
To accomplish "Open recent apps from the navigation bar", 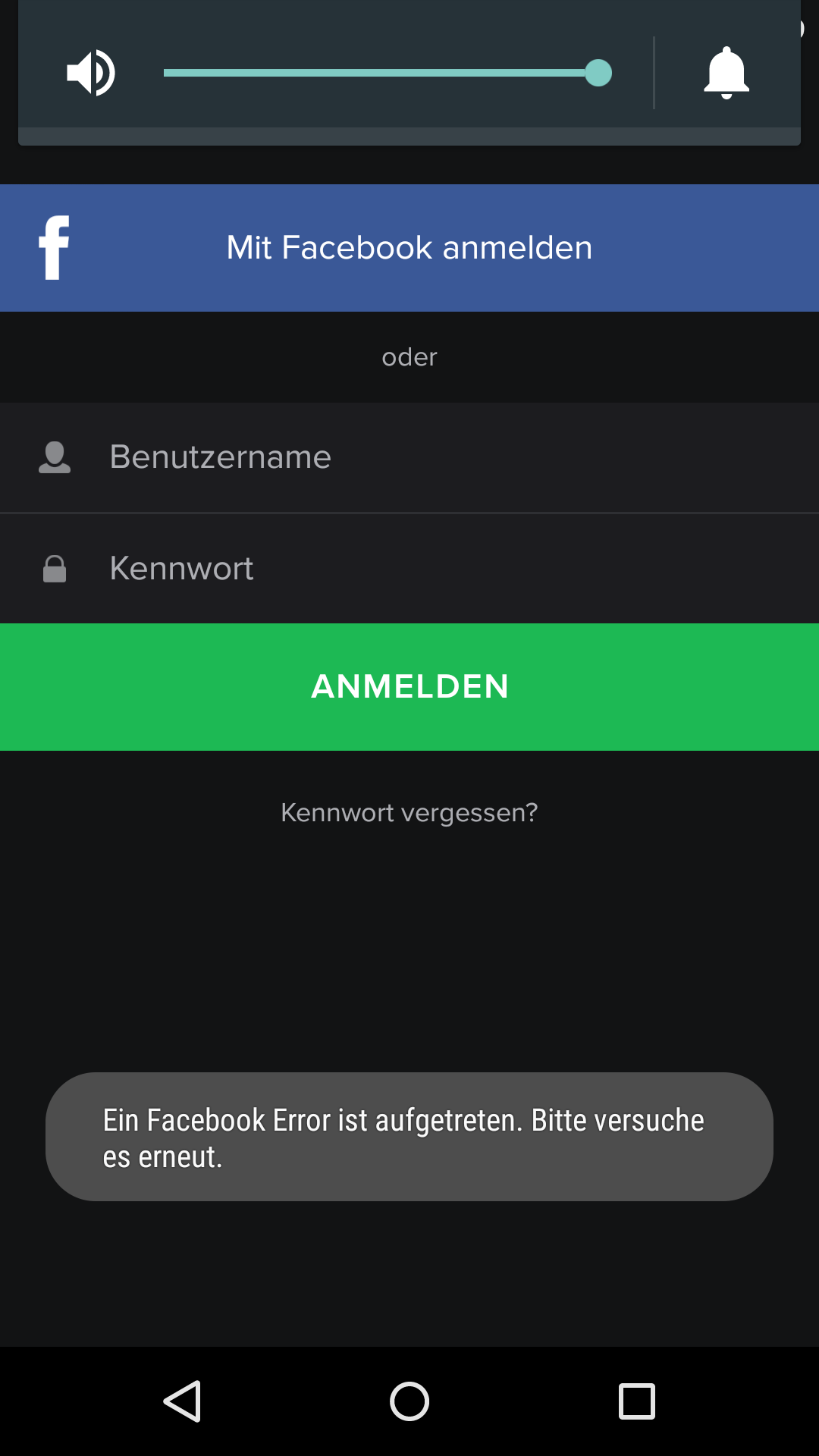I will tap(637, 1401).
